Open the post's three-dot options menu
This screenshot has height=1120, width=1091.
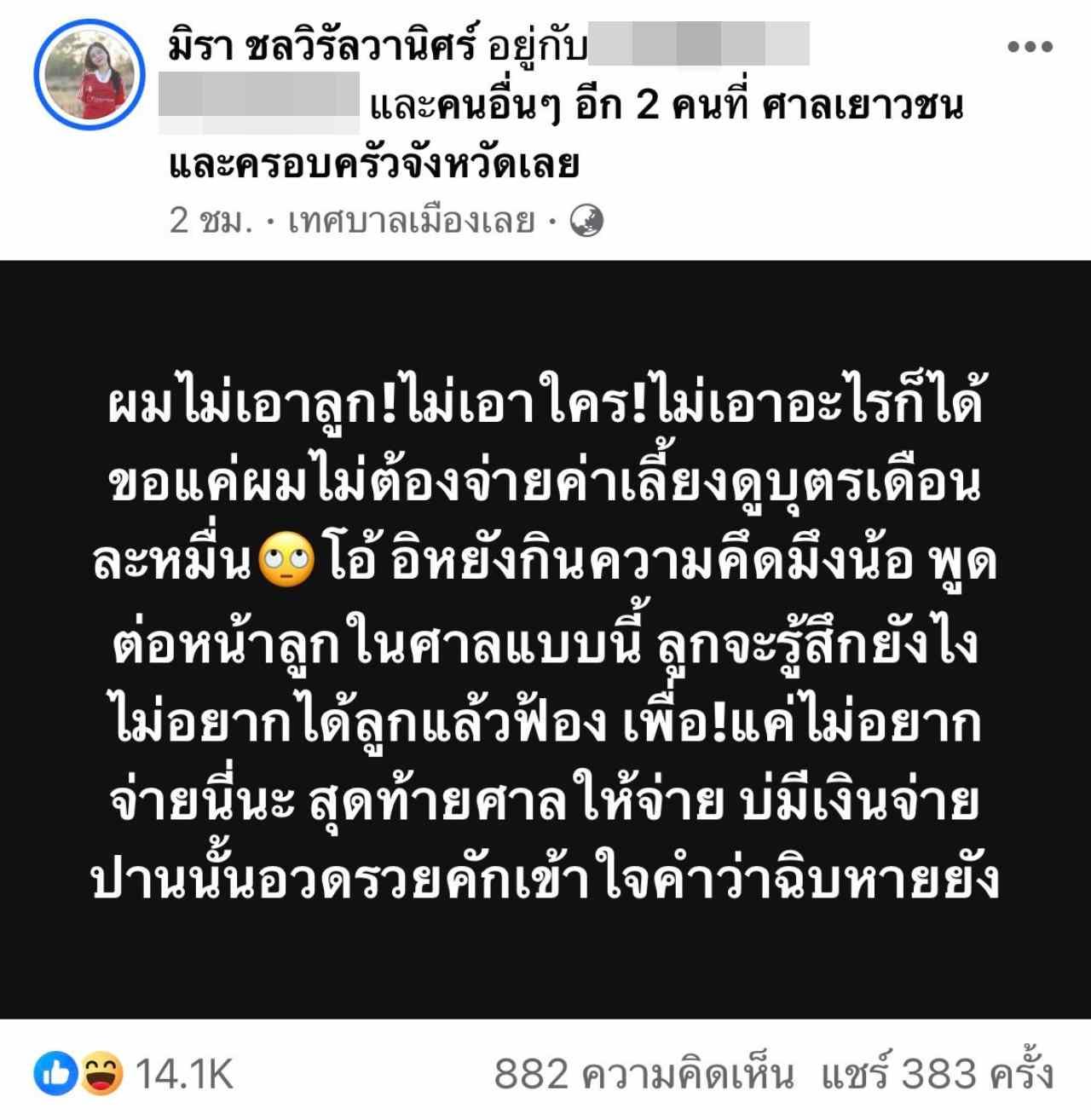pyautogui.click(x=1029, y=47)
